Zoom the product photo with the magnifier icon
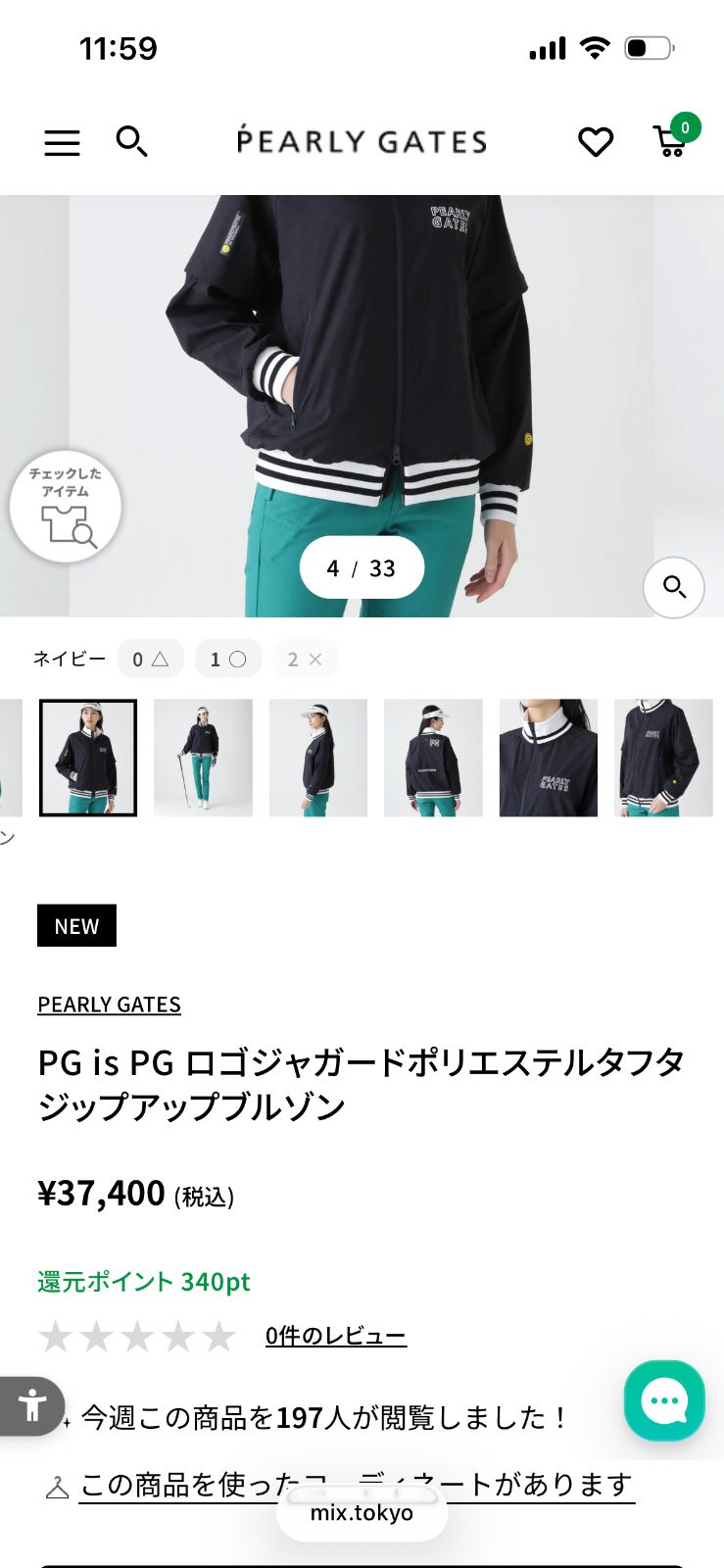Image resolution: width=724 pixels, height=1568 pixels. 674,587
